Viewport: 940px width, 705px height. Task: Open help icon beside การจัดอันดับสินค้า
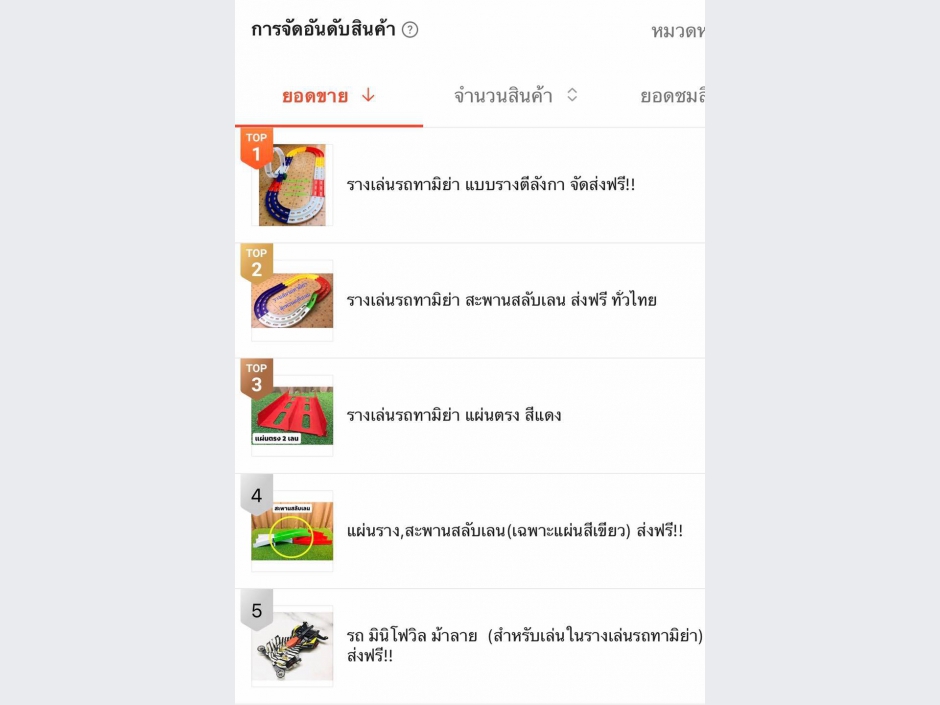point(410,30)
